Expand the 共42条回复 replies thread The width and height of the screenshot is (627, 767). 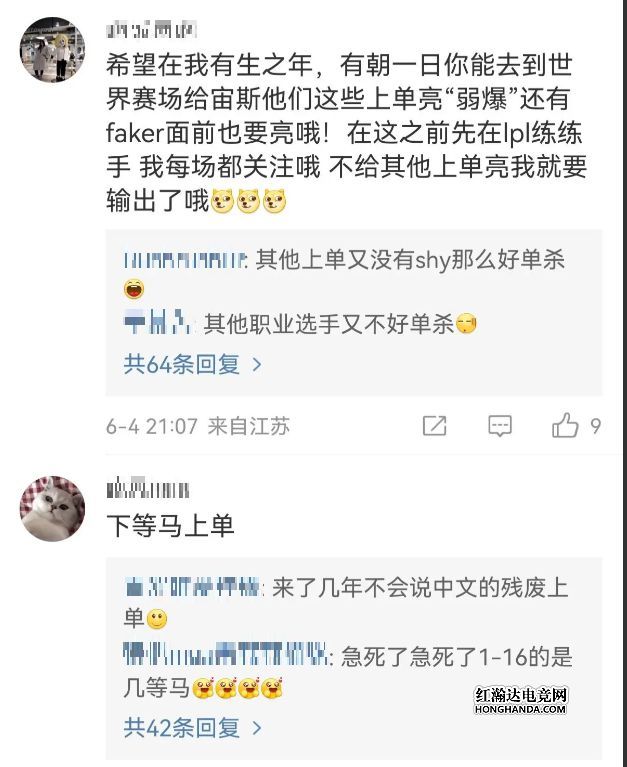(192, 727)
